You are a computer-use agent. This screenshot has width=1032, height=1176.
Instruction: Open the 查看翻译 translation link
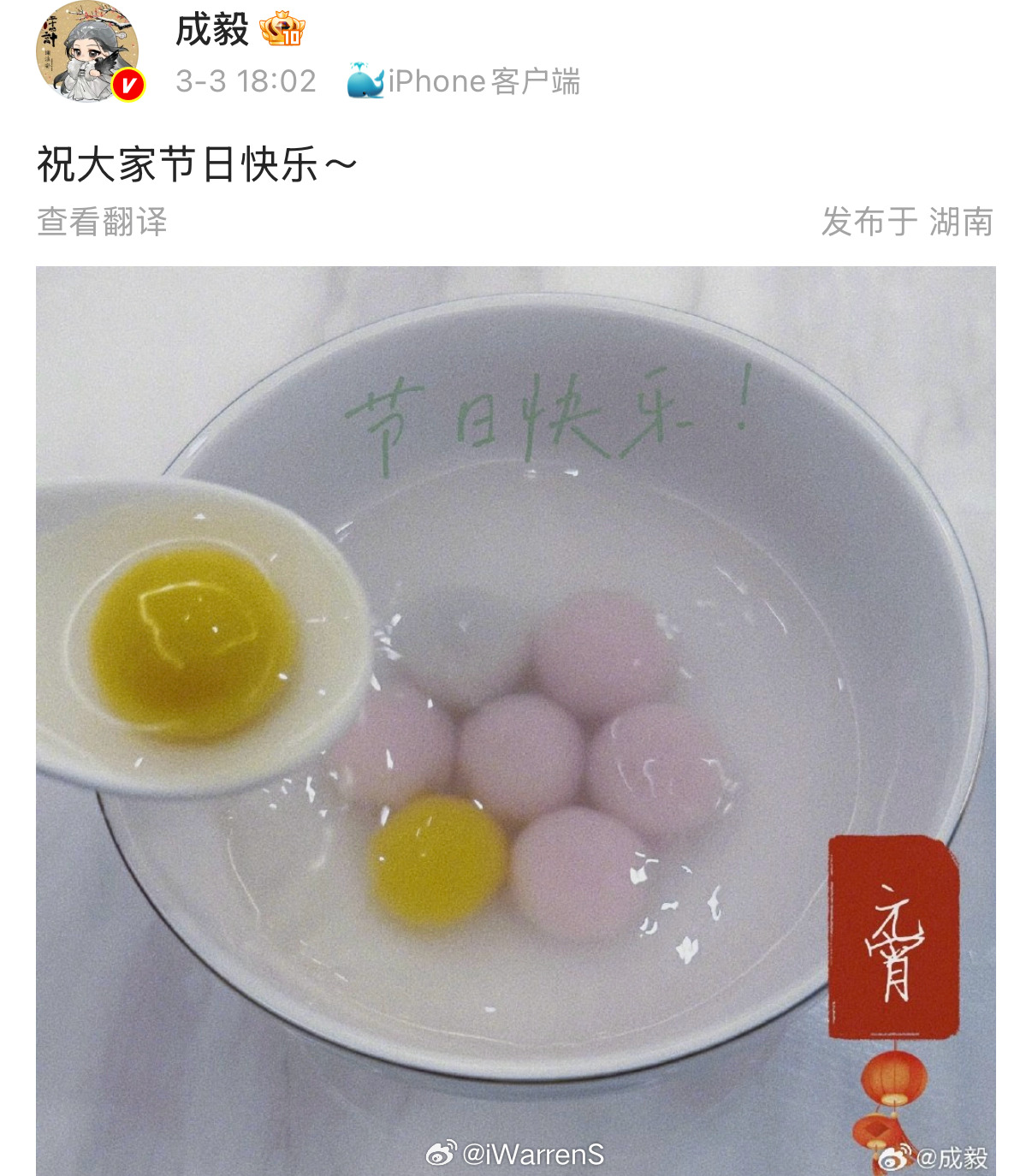[103, 223]
